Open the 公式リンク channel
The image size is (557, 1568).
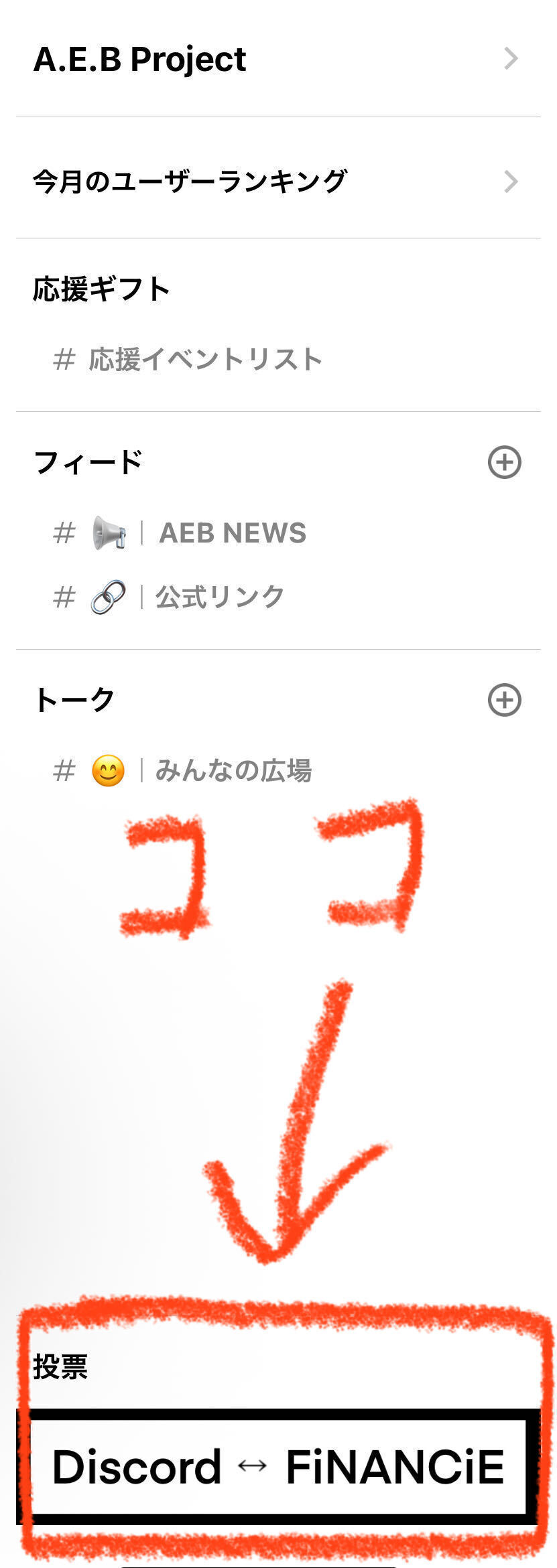coord(219,597)
